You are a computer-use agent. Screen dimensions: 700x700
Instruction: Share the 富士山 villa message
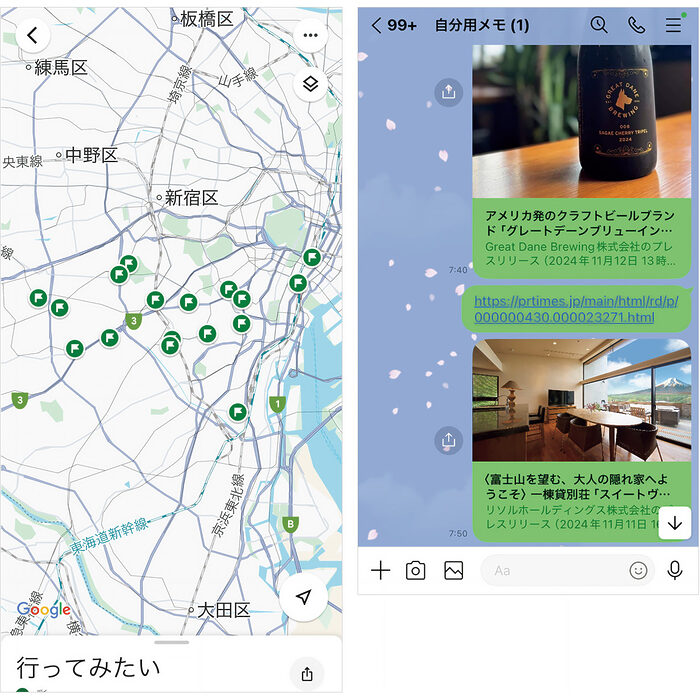[x=448, y=439]
